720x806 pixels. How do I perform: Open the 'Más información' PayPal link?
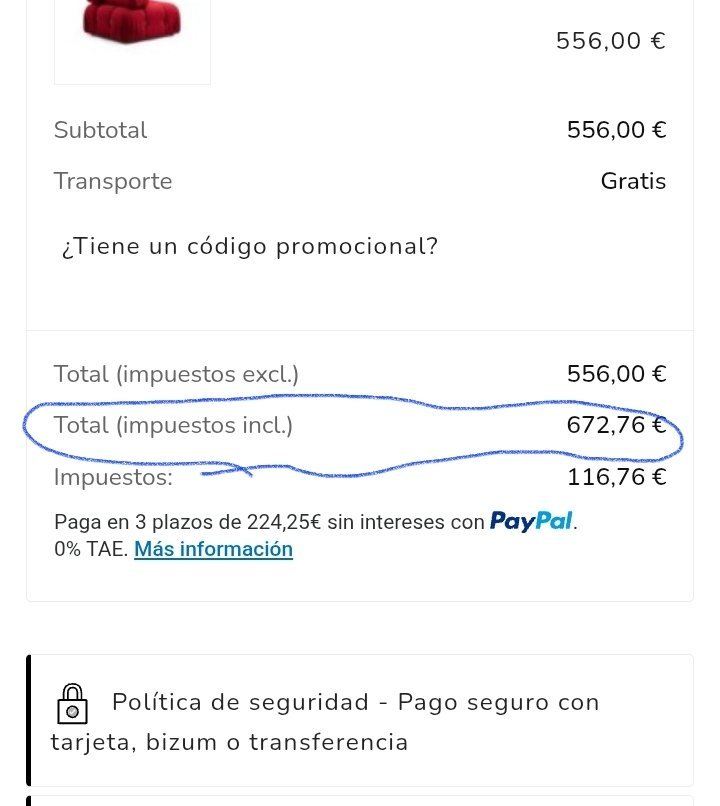pyautogui.click(x=213, y=549)
